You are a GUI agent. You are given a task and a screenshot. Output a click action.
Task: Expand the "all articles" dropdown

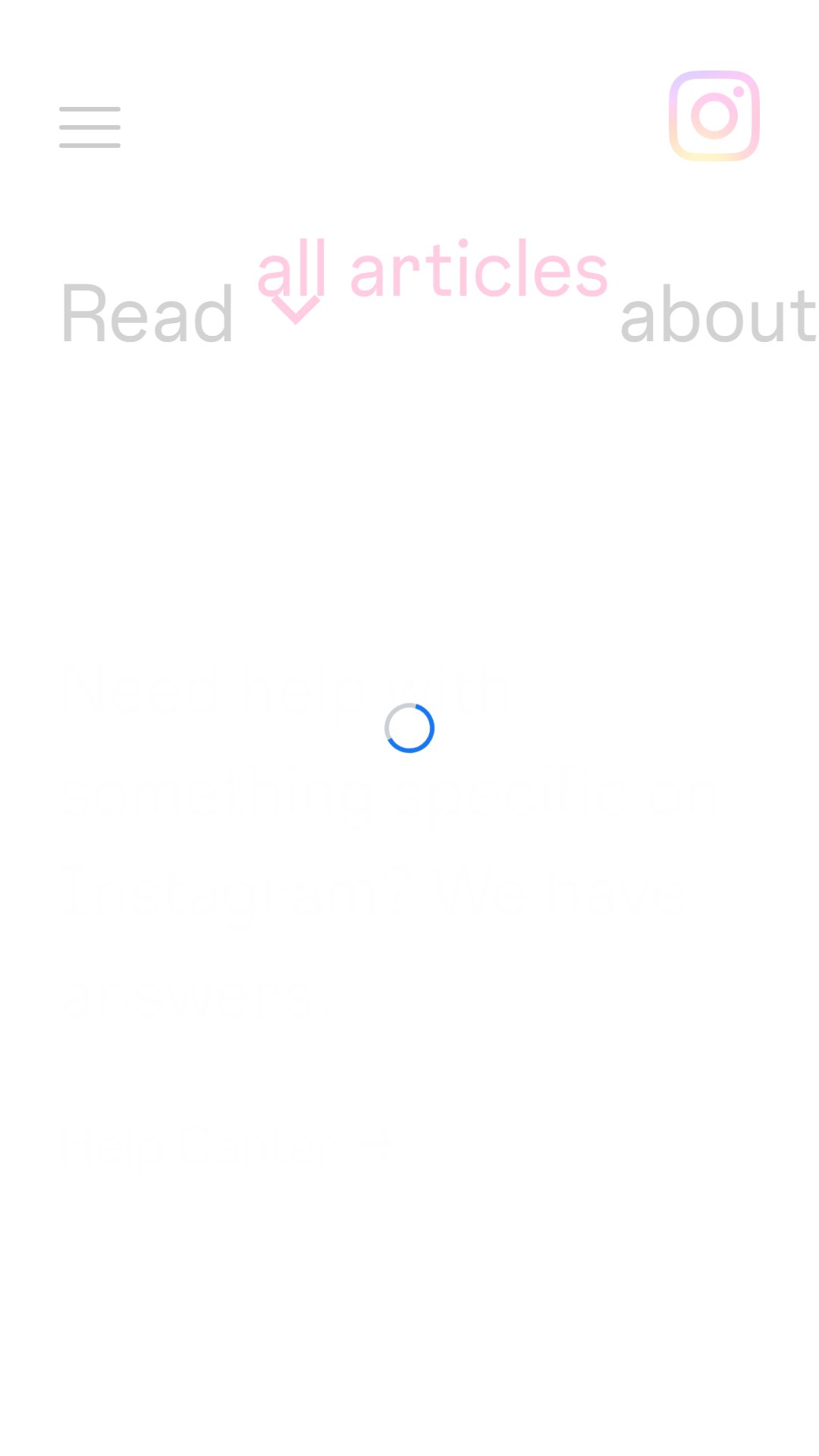pyautogui.click(x=432, y=278)
